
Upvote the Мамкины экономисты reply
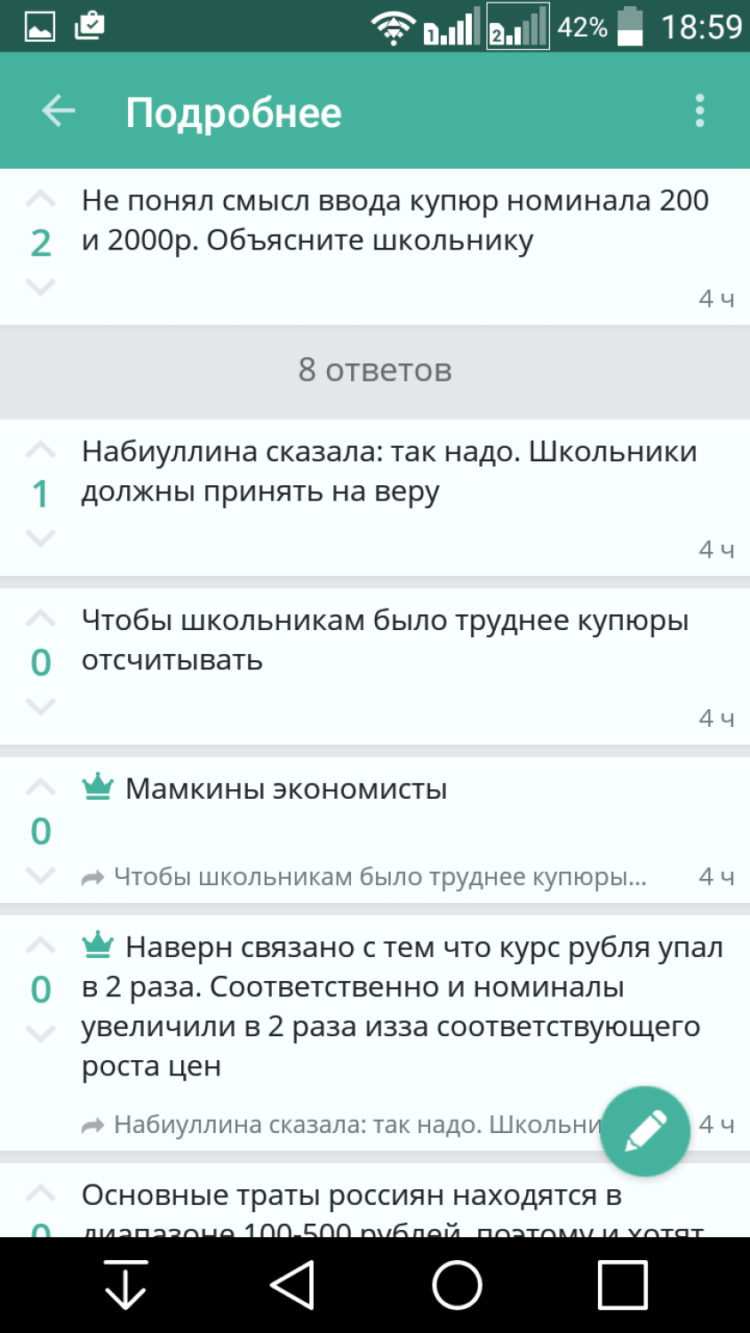[x=38, y=783]
